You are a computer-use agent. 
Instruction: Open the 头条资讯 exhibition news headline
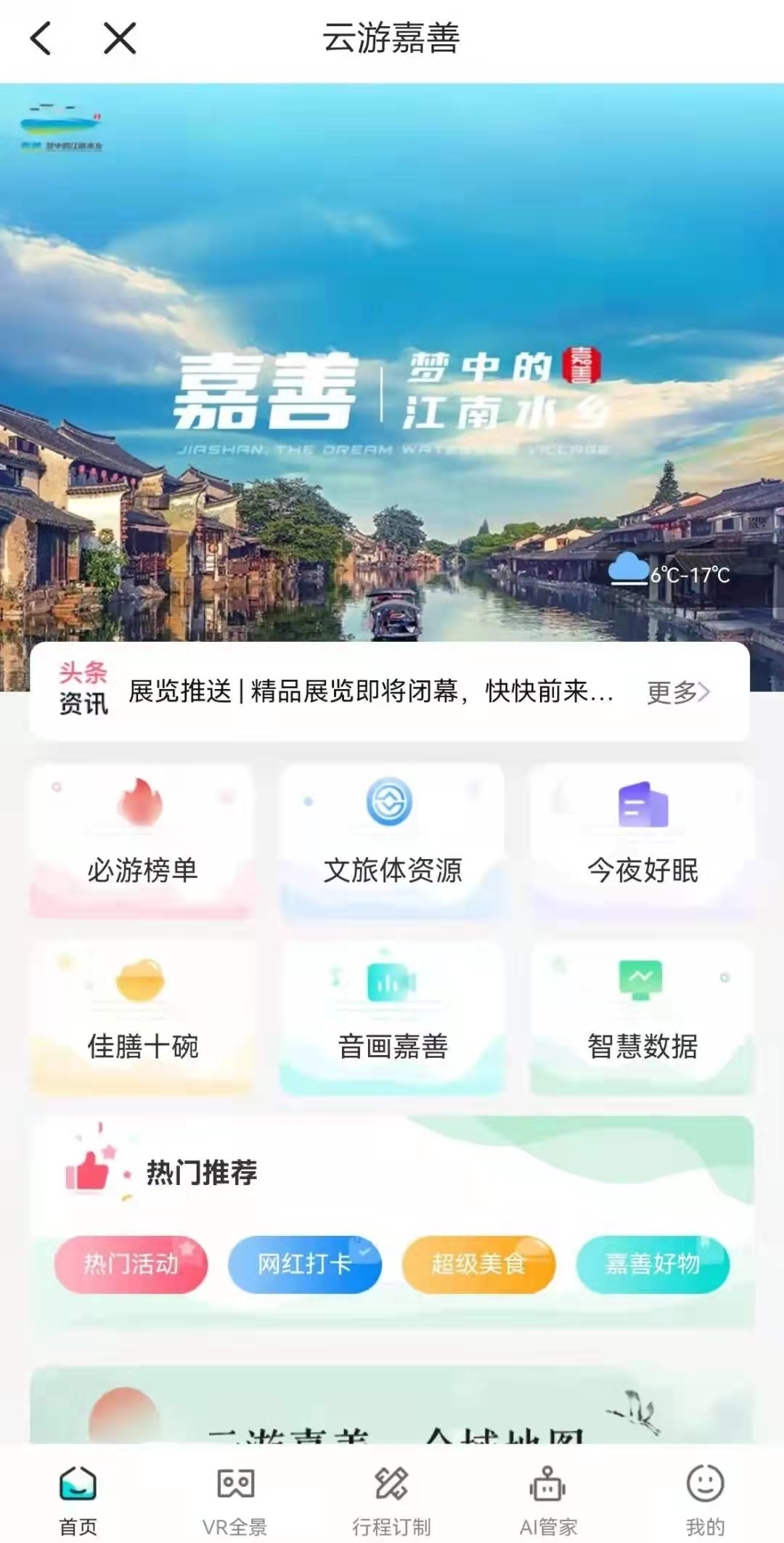[370, 691]
